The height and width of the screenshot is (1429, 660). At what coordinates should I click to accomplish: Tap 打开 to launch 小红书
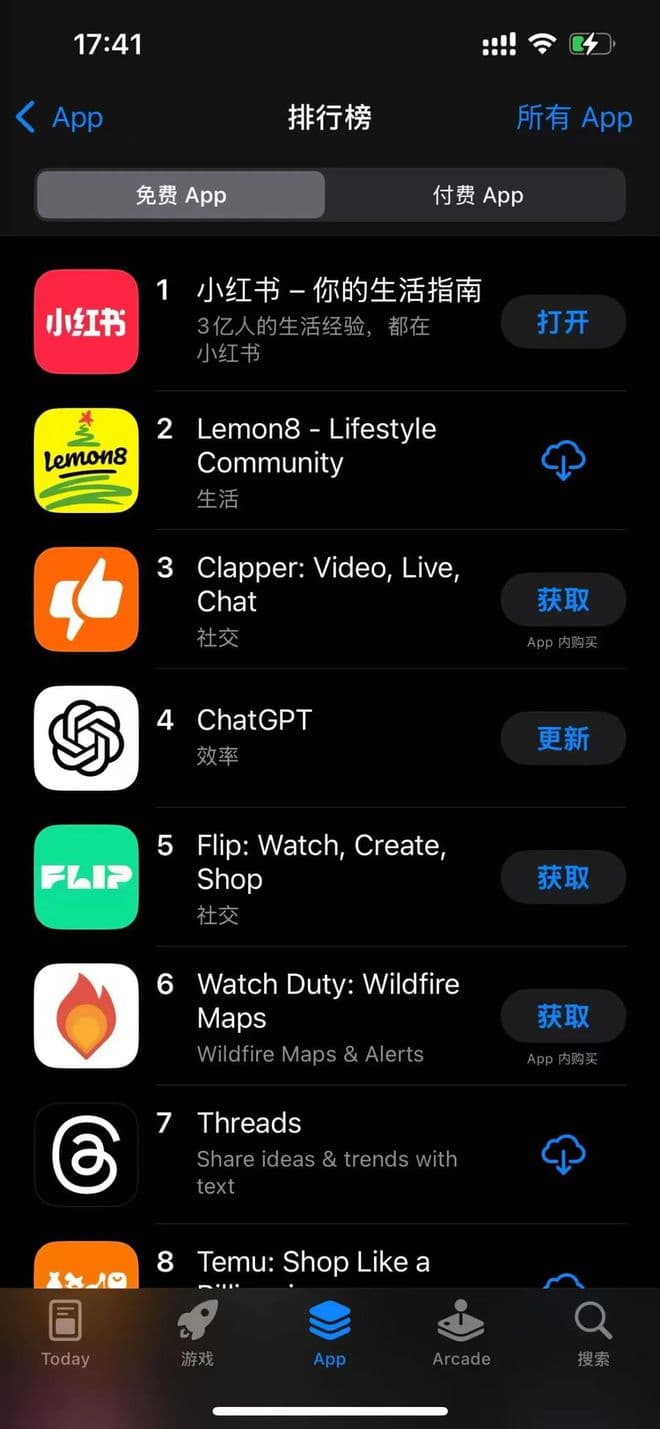(562, 322)
